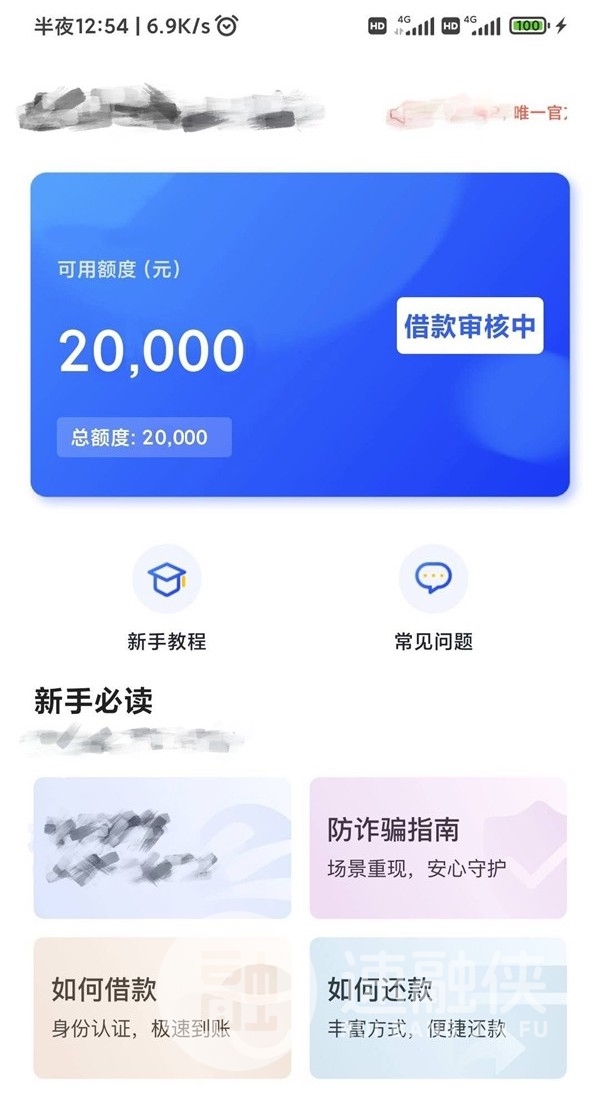Open 常见问题 FAQ
Screen dimensions: 600x1109
click(434, 598)
